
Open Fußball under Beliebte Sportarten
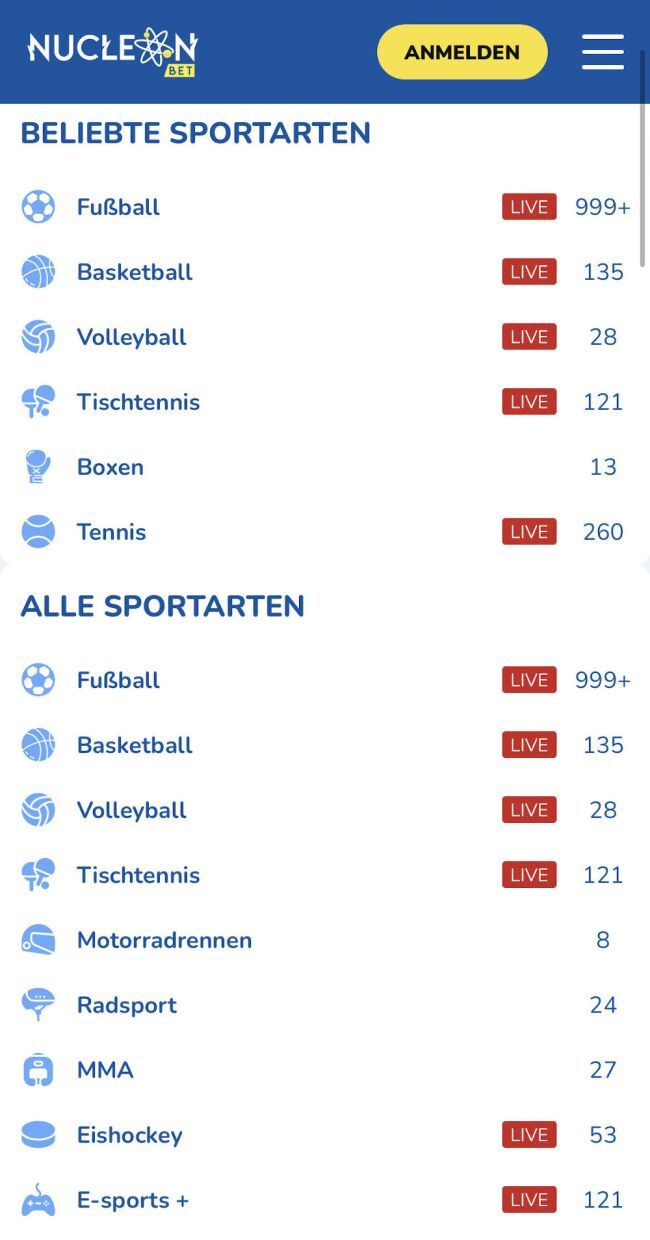pos(118,207)
